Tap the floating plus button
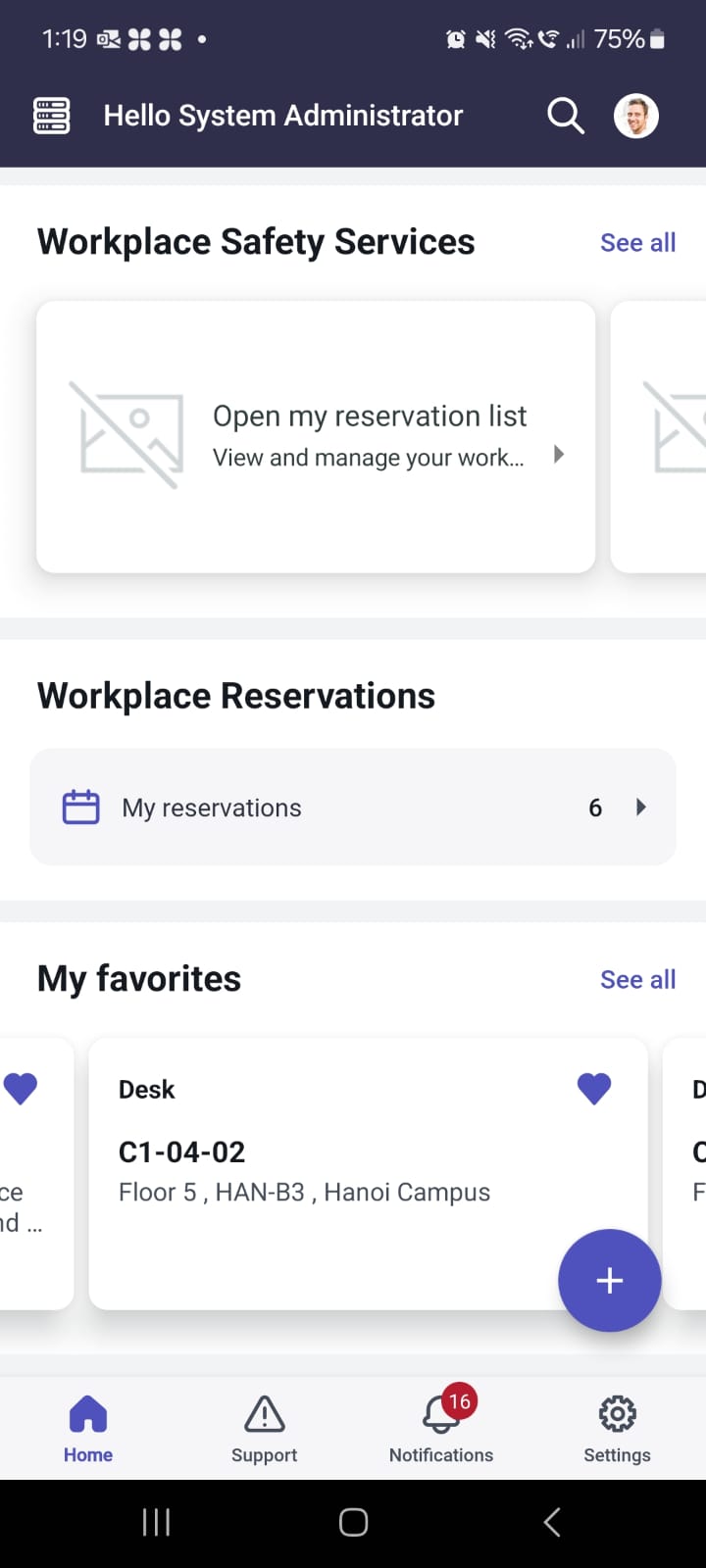 click(610, 1280)
